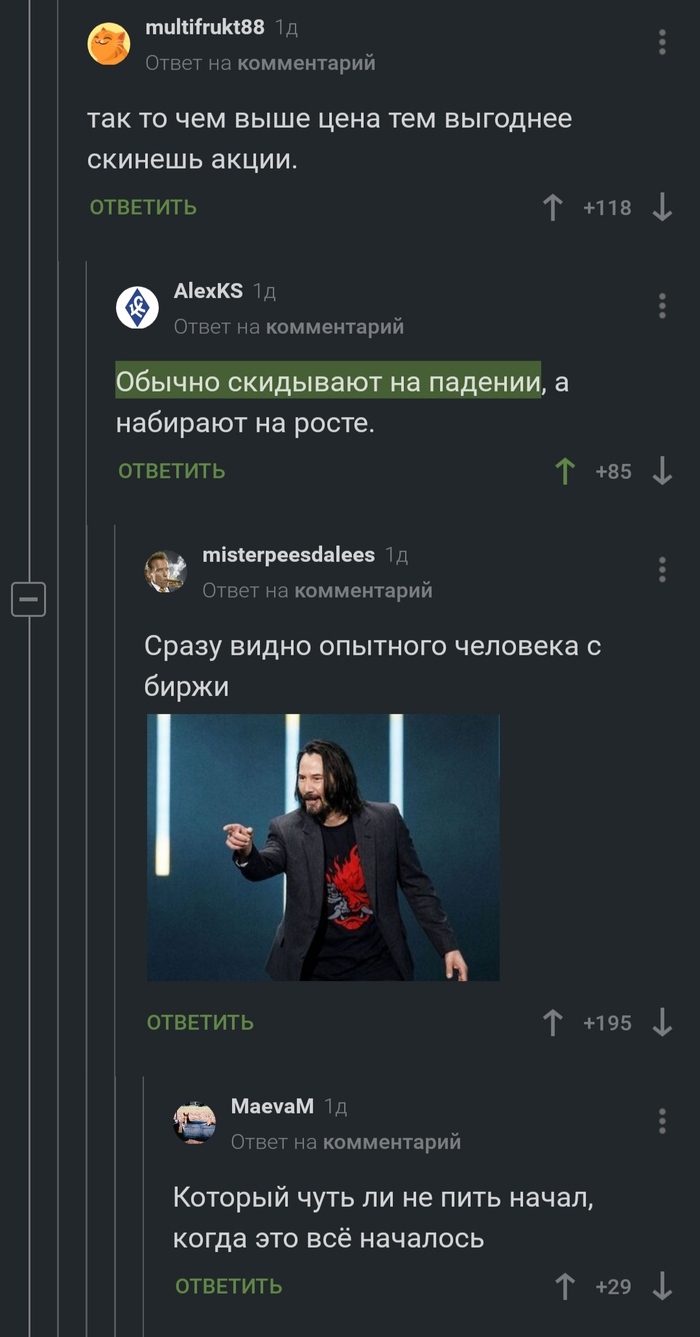Open multifrukt88's profile

[204, 28]
